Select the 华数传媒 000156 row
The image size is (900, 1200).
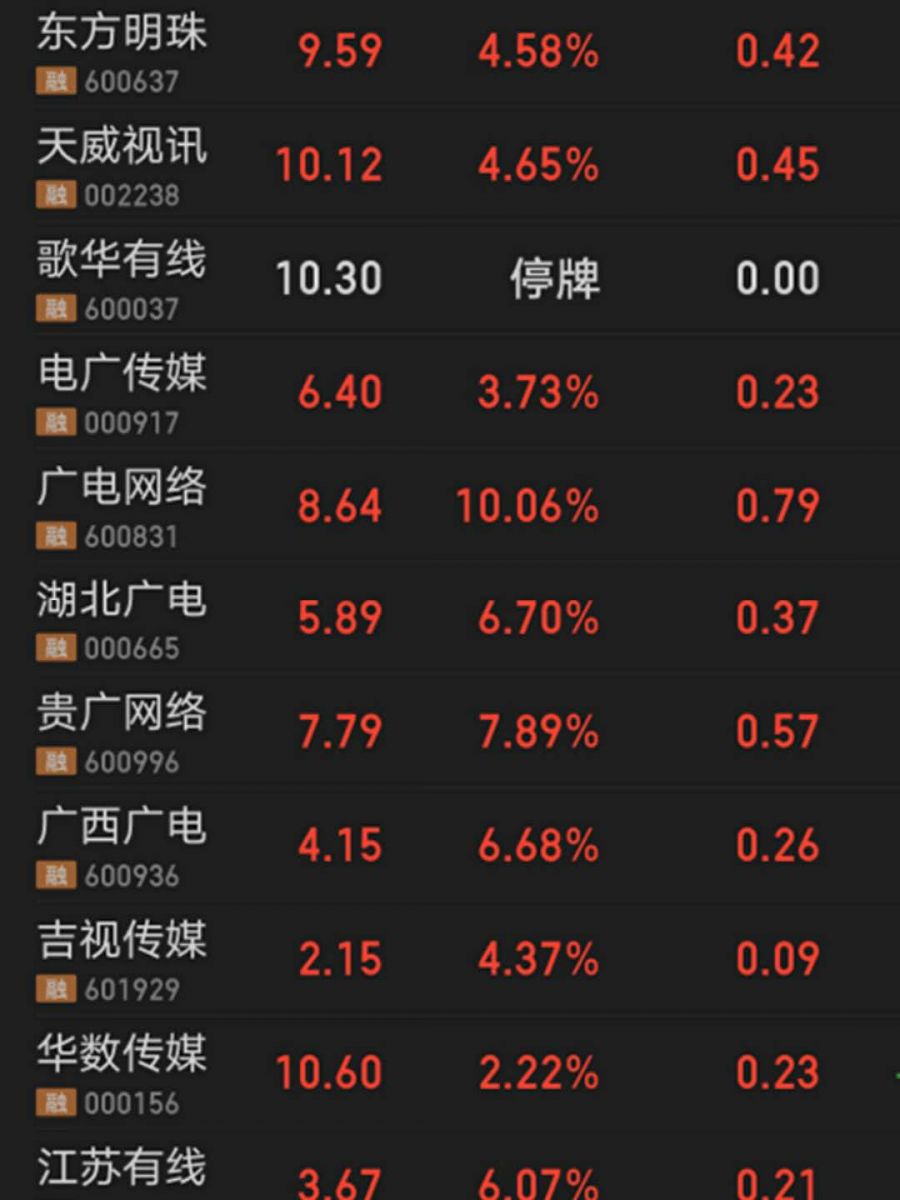[450, 1071]
